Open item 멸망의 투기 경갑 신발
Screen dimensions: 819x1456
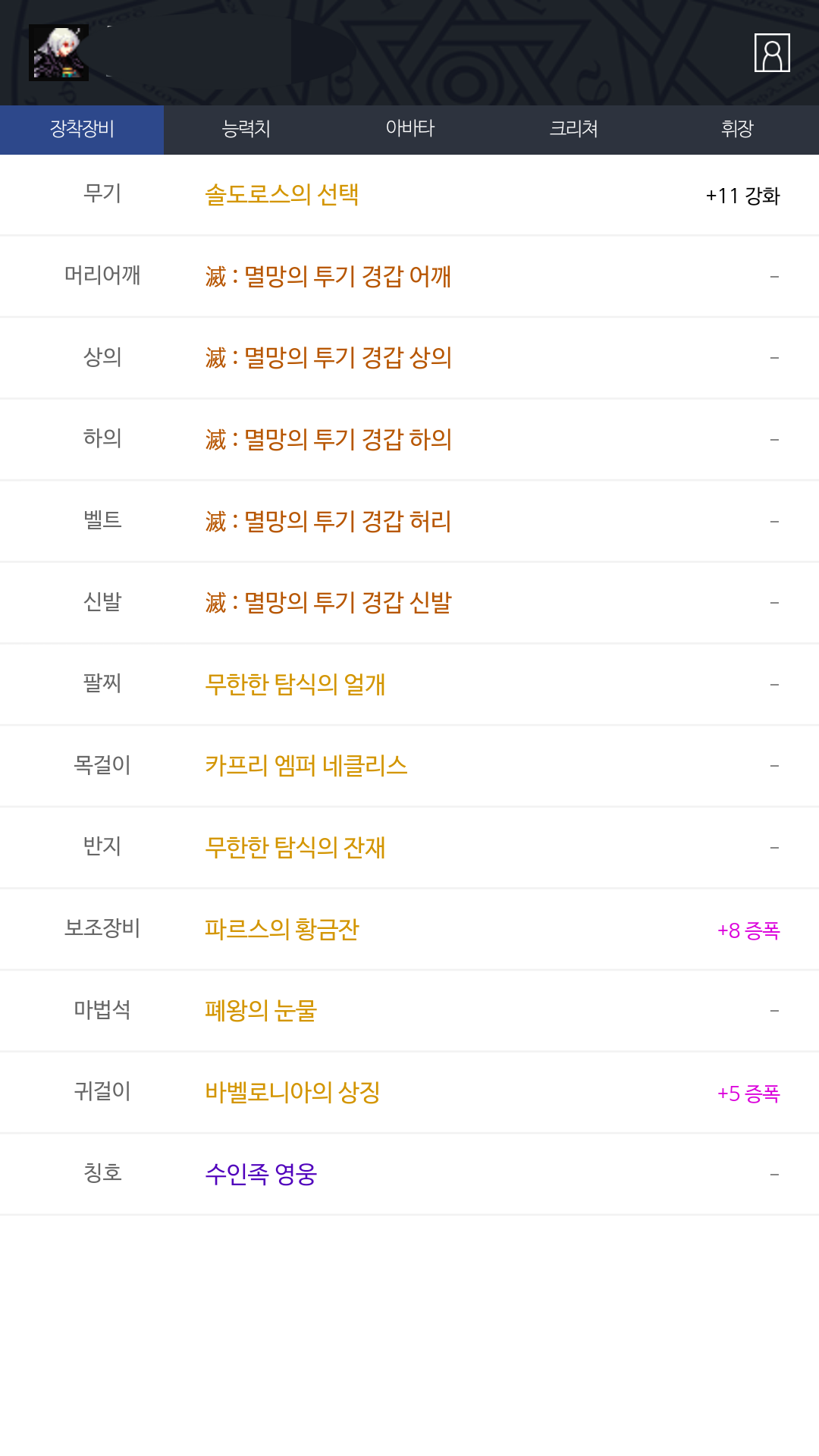click(328, 603)
